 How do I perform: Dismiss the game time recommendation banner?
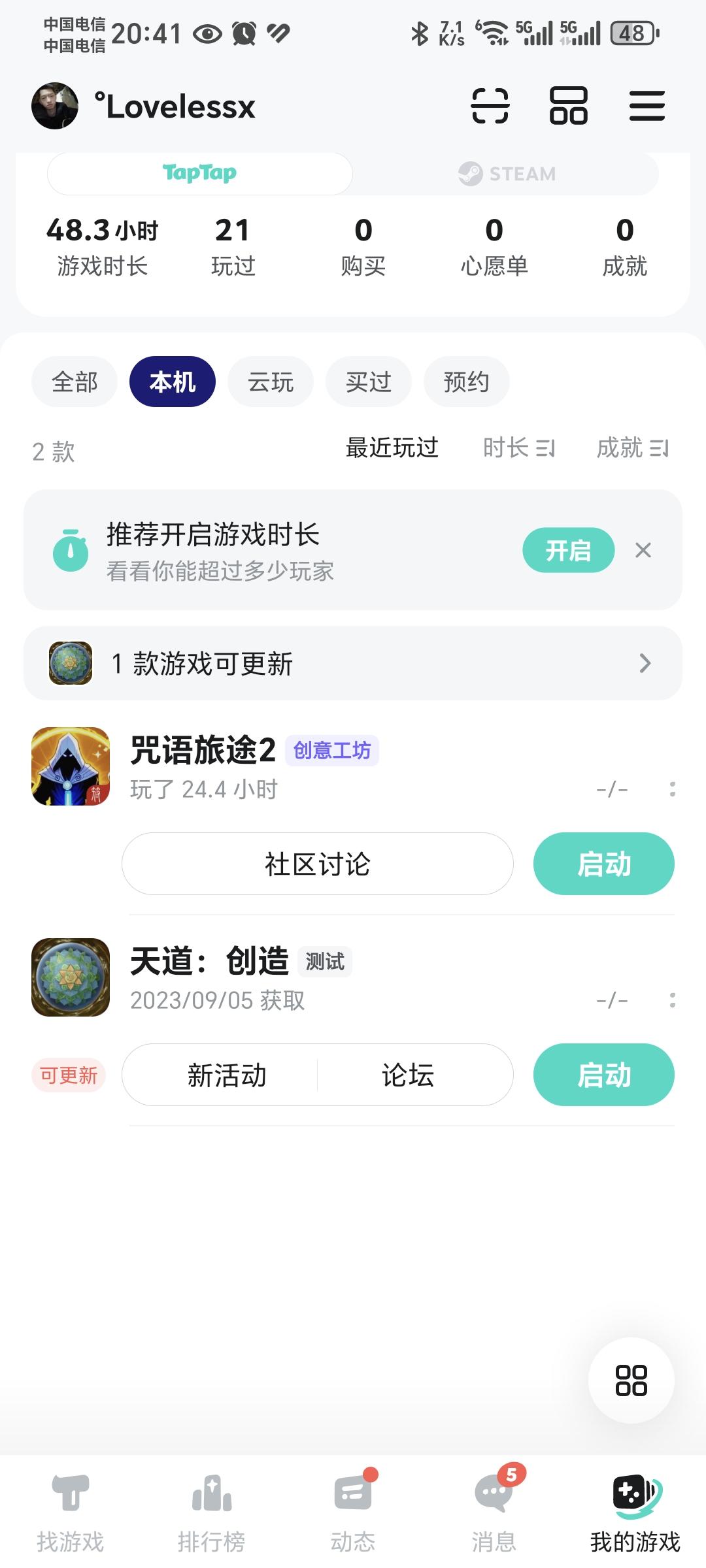pos(643,551)
